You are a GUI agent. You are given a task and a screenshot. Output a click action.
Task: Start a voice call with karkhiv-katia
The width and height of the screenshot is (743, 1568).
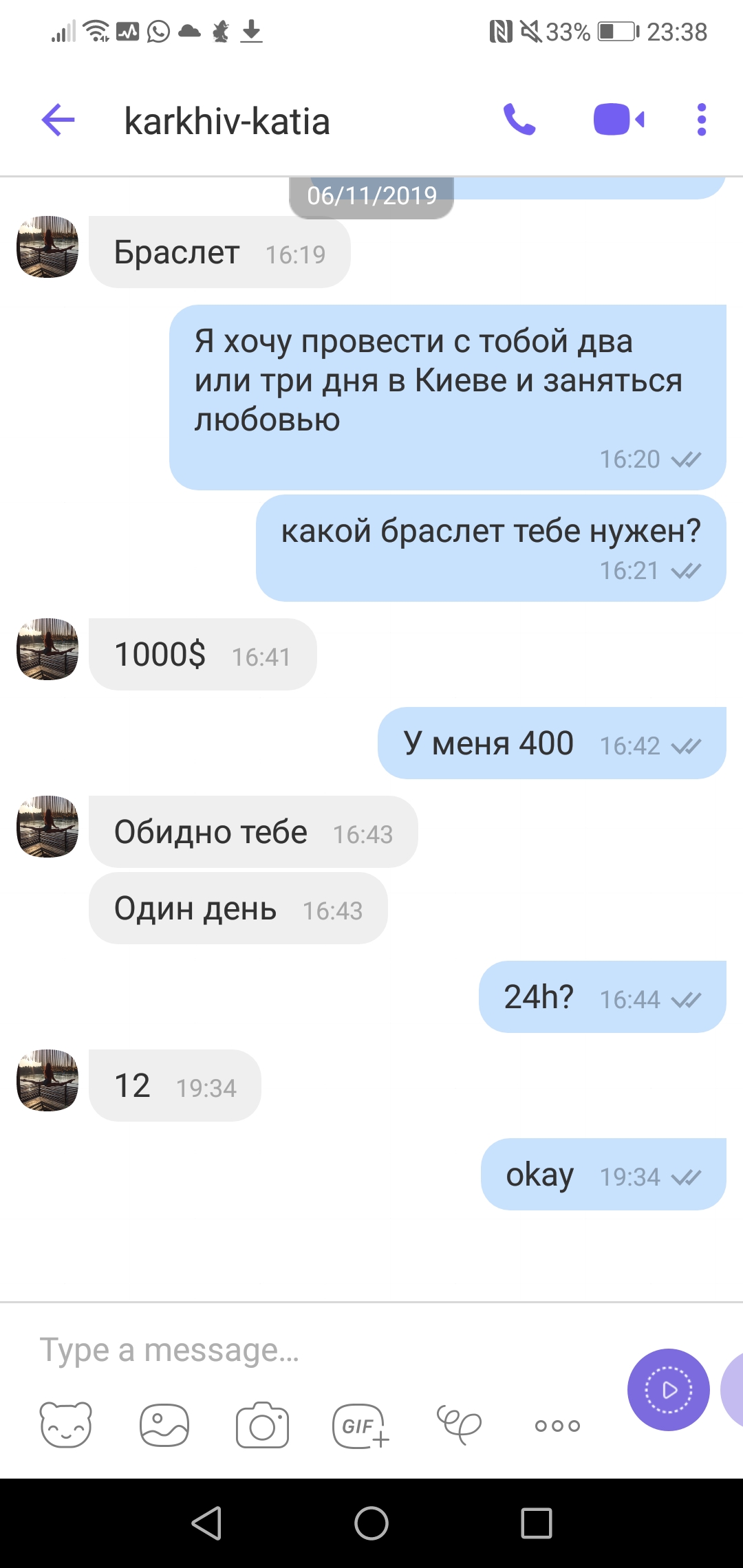(521, 120)
